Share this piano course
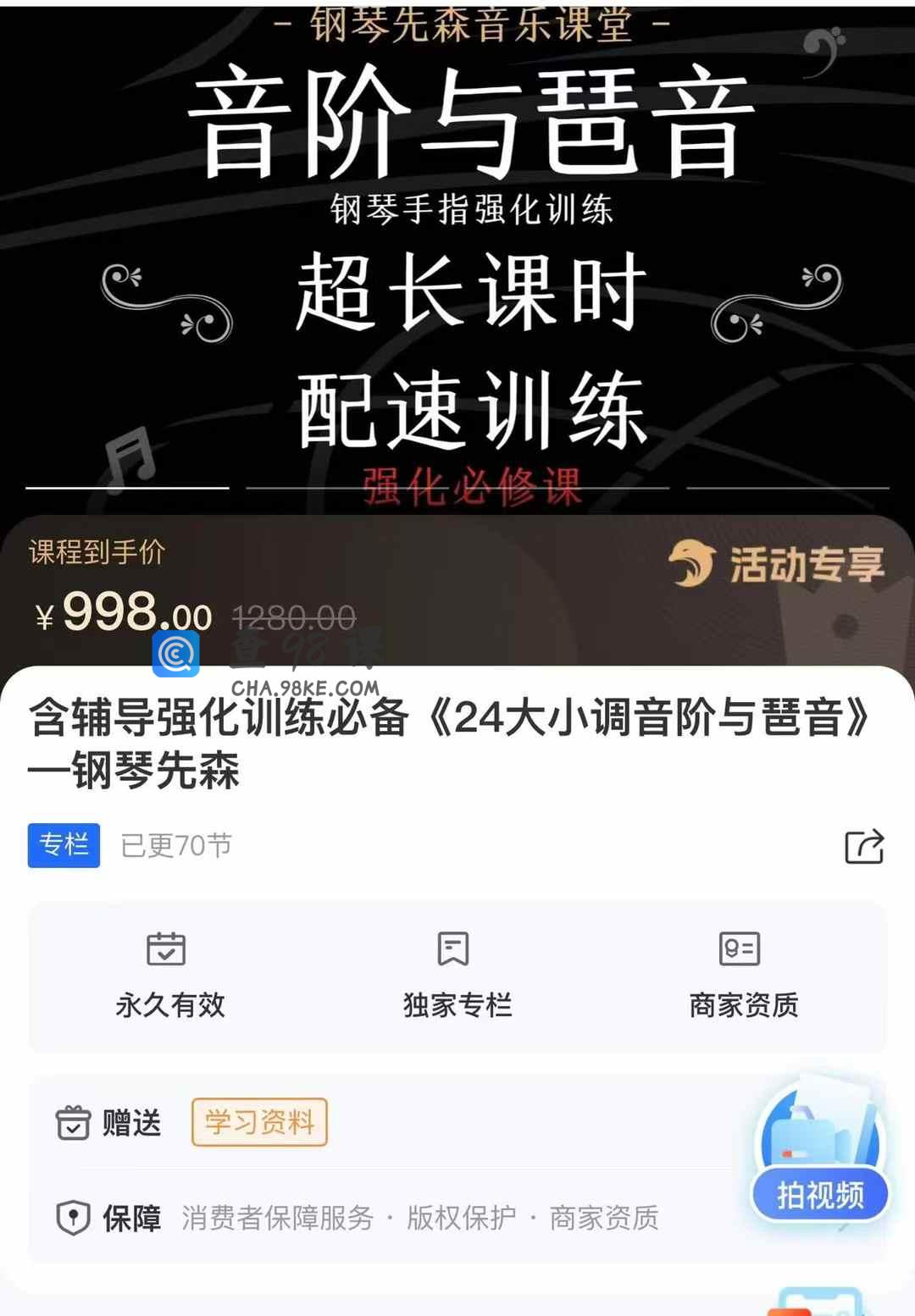Viewport: 915px width, 1316px height. [864, 846]
